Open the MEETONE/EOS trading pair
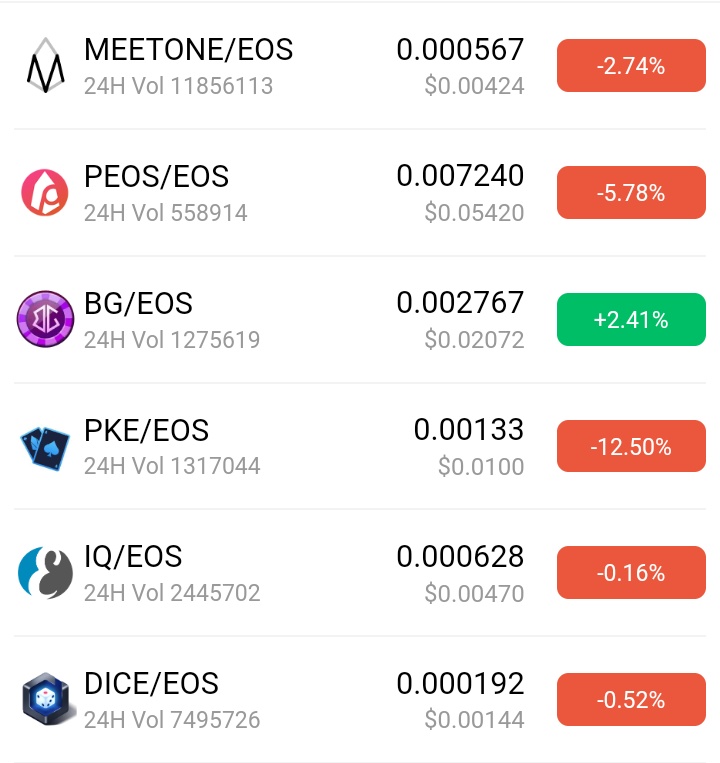Screen dimensions: 720x763 [360, 66]
